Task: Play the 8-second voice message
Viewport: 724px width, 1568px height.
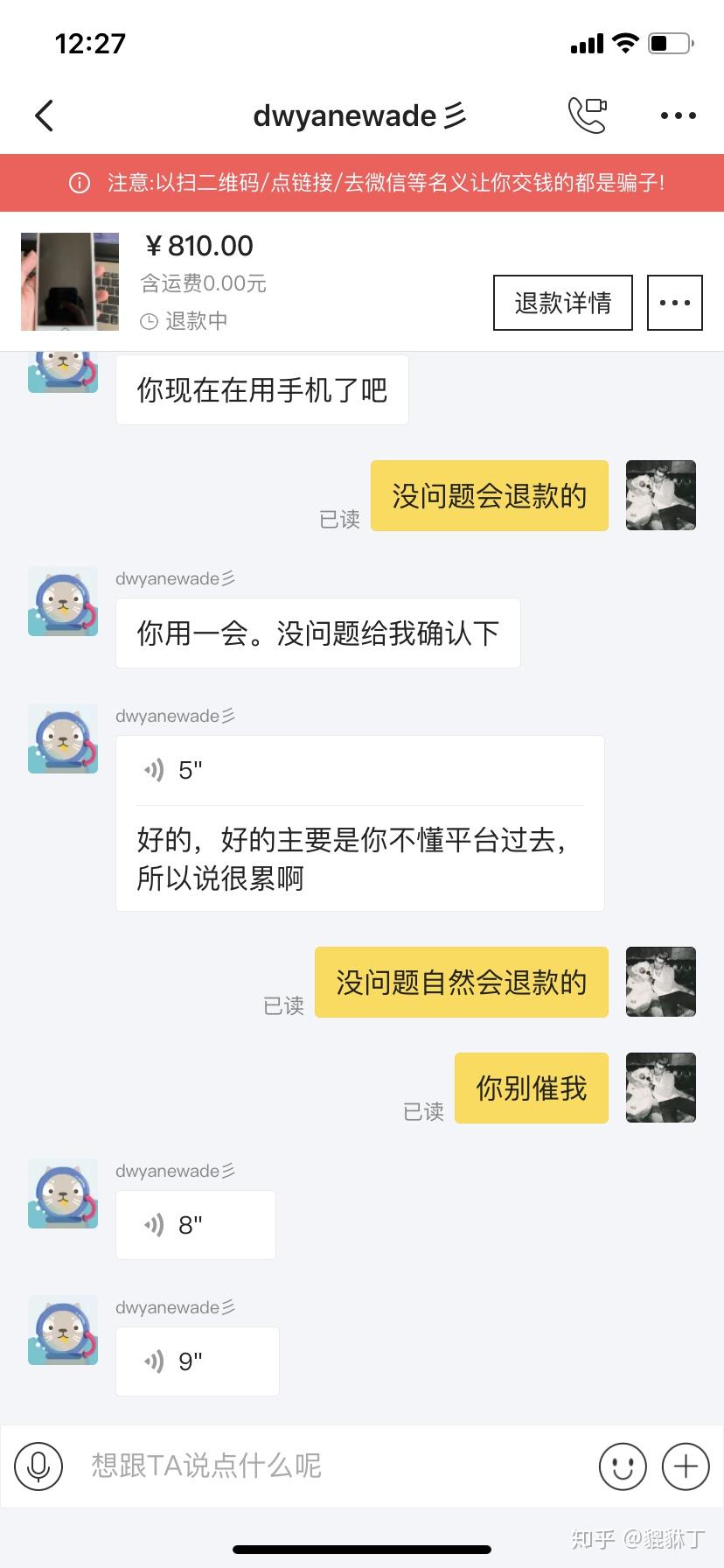Action: tap(194, 1225)
